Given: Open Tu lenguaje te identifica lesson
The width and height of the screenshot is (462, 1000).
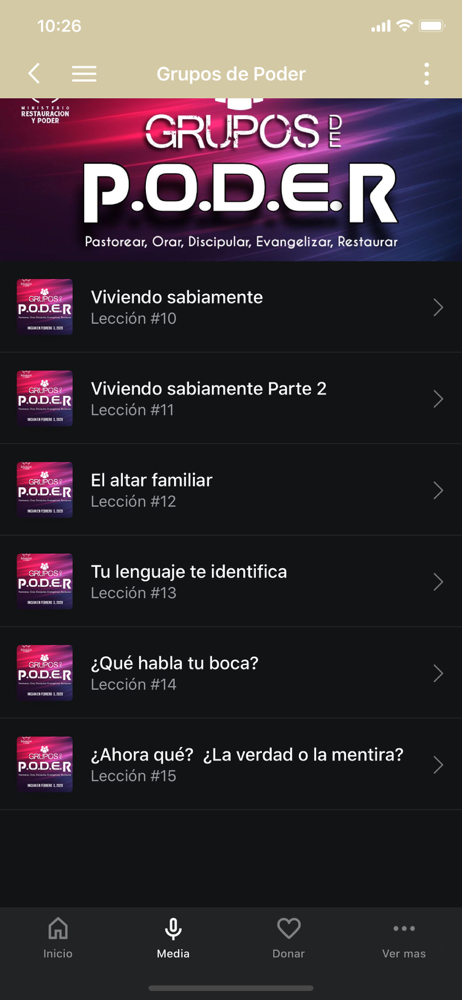Looking at the screenshot, I should [231, 582].
